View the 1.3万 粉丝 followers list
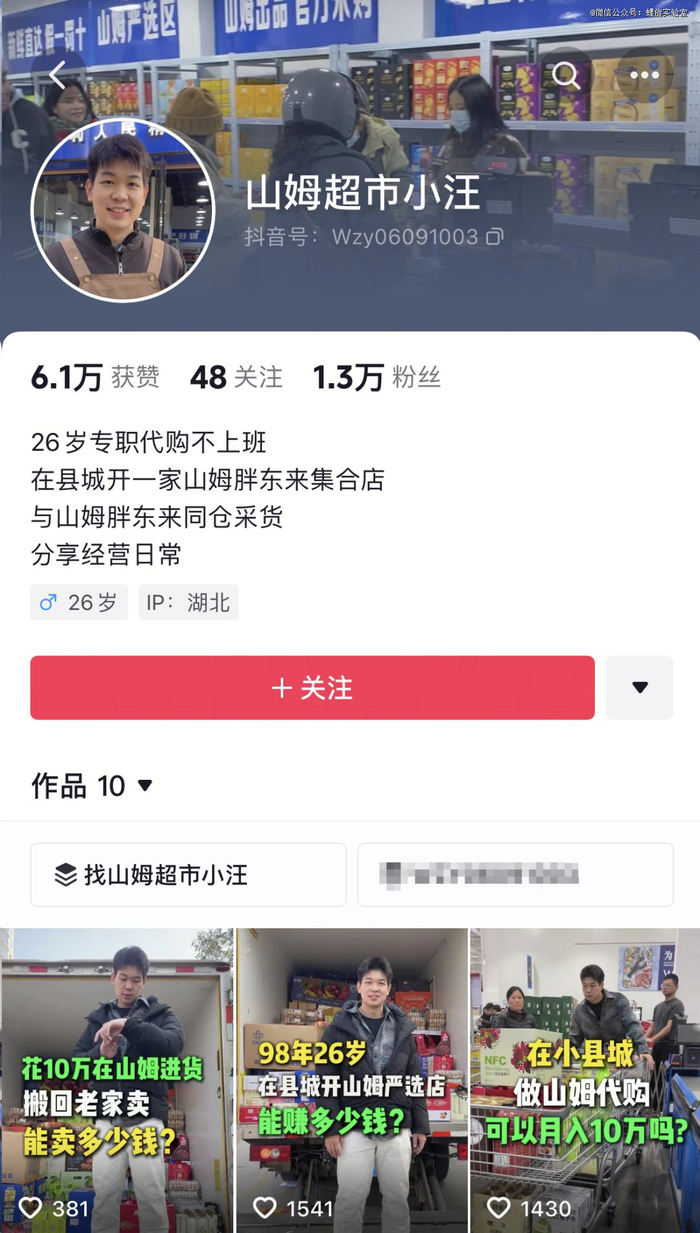Image resolution: width=700 pixels, height=1233 pixels. click(x=376, y=377)
